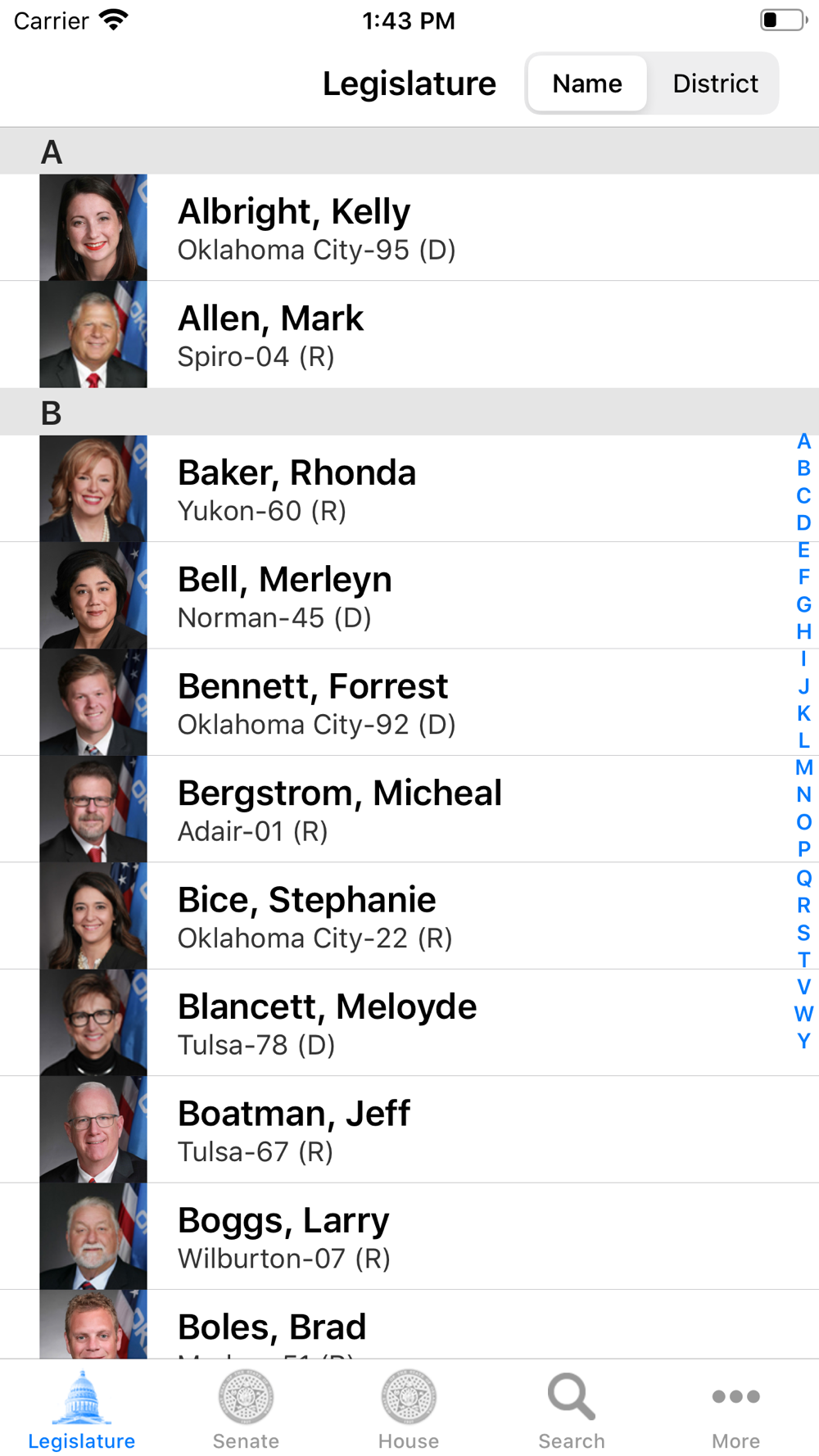Open the Search tab

(572, 1411)
